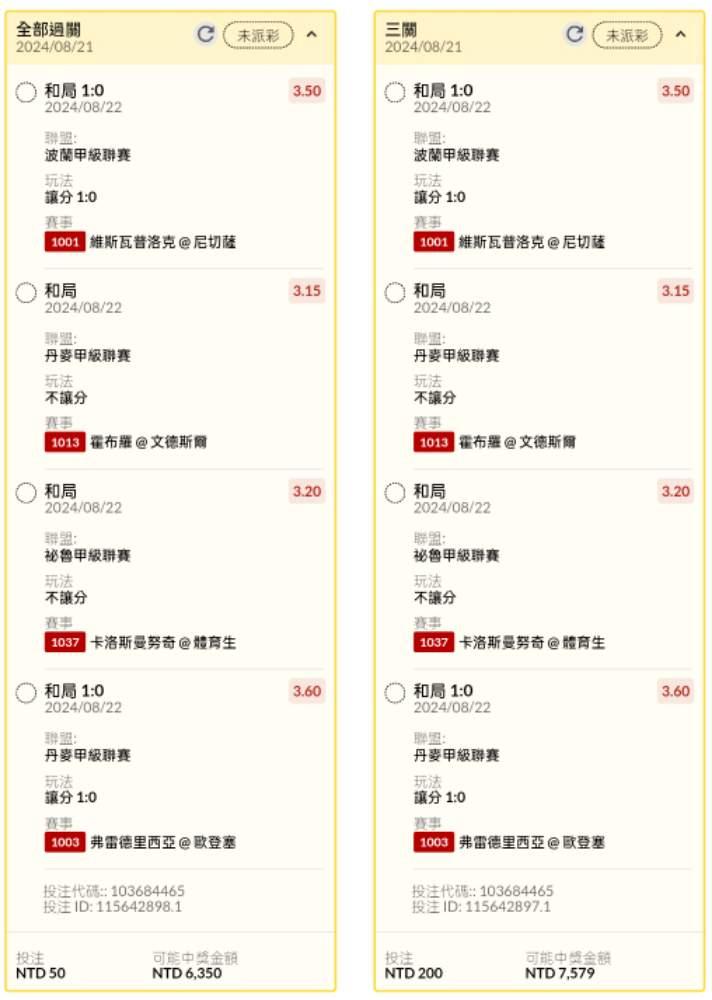Collapse the 三關 bet card
Image resolution: width=712 pixels, height=1000 pixels.
click(x=681, y=34)
